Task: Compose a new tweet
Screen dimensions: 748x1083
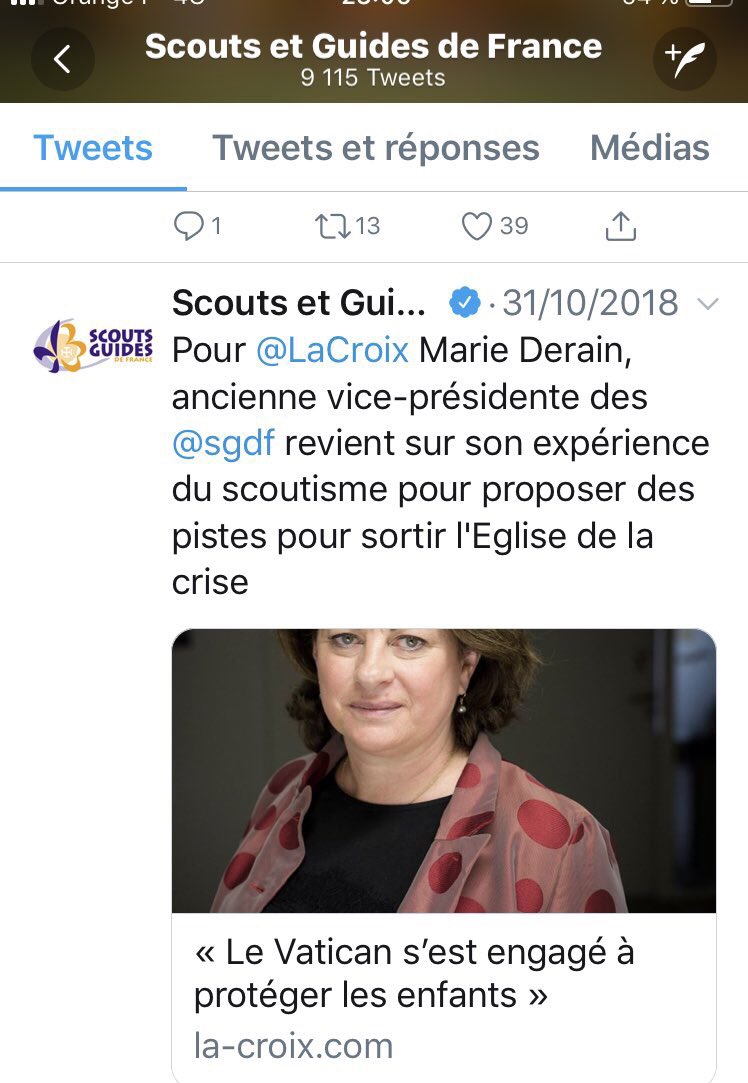Action: click(685, 60)
